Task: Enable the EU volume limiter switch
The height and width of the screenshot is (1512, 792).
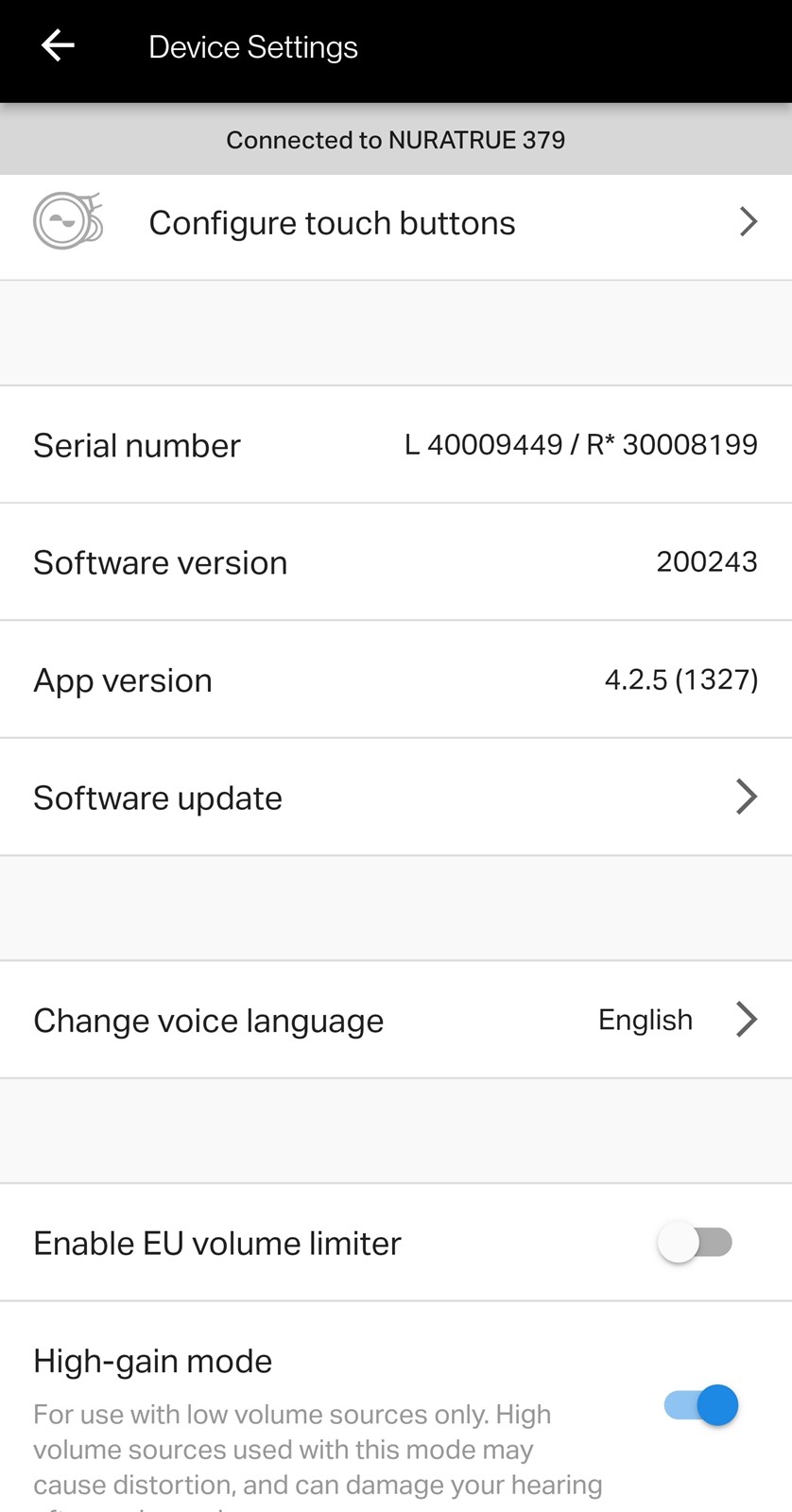Action: tap(696, 1243)
